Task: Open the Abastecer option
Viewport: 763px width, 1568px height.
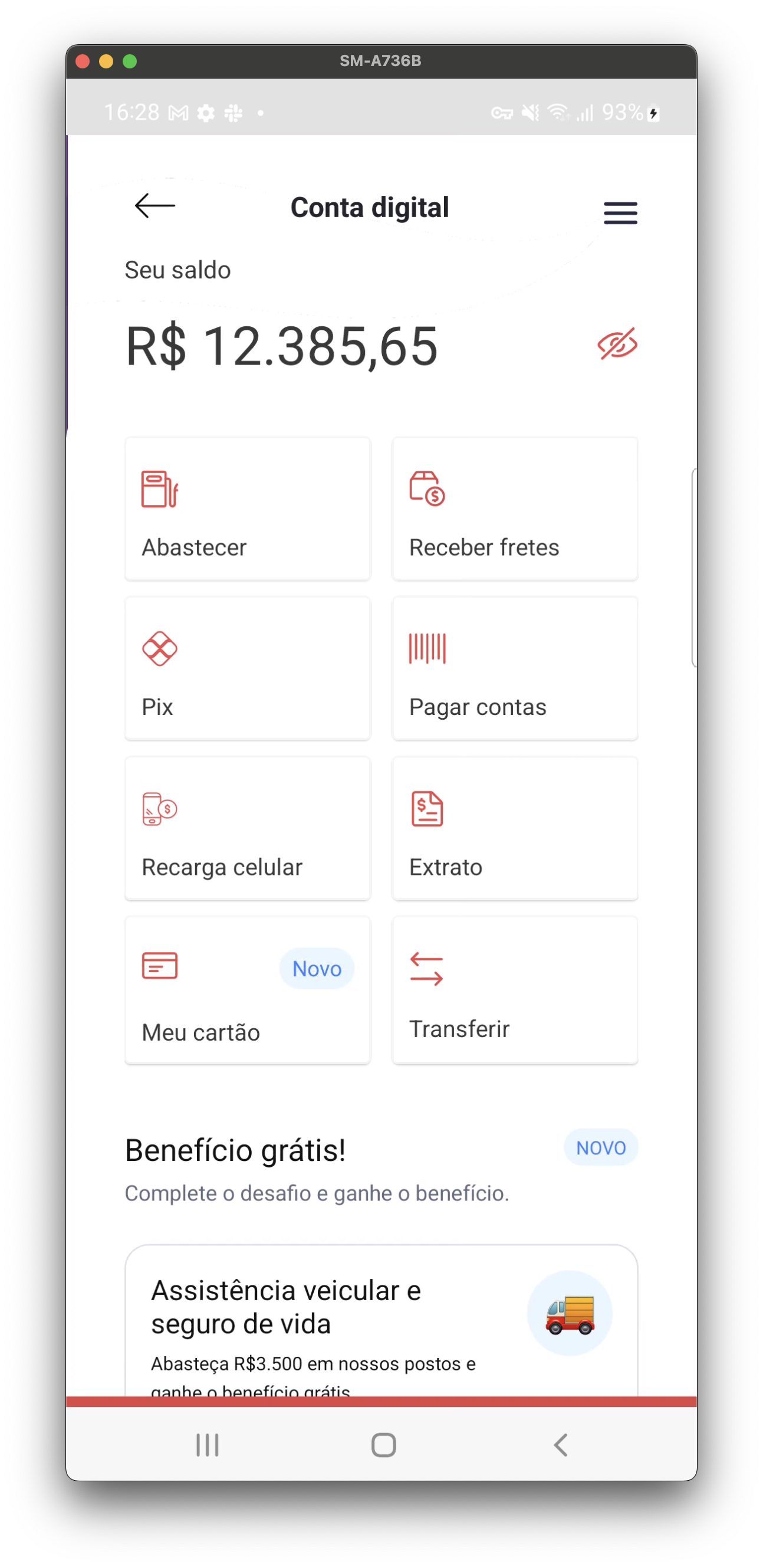Action: coord(248,509)
